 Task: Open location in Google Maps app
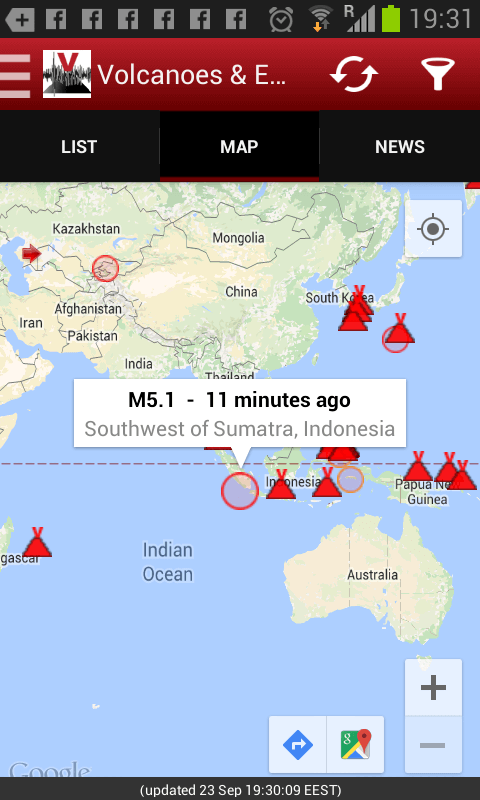click(356, 744)
